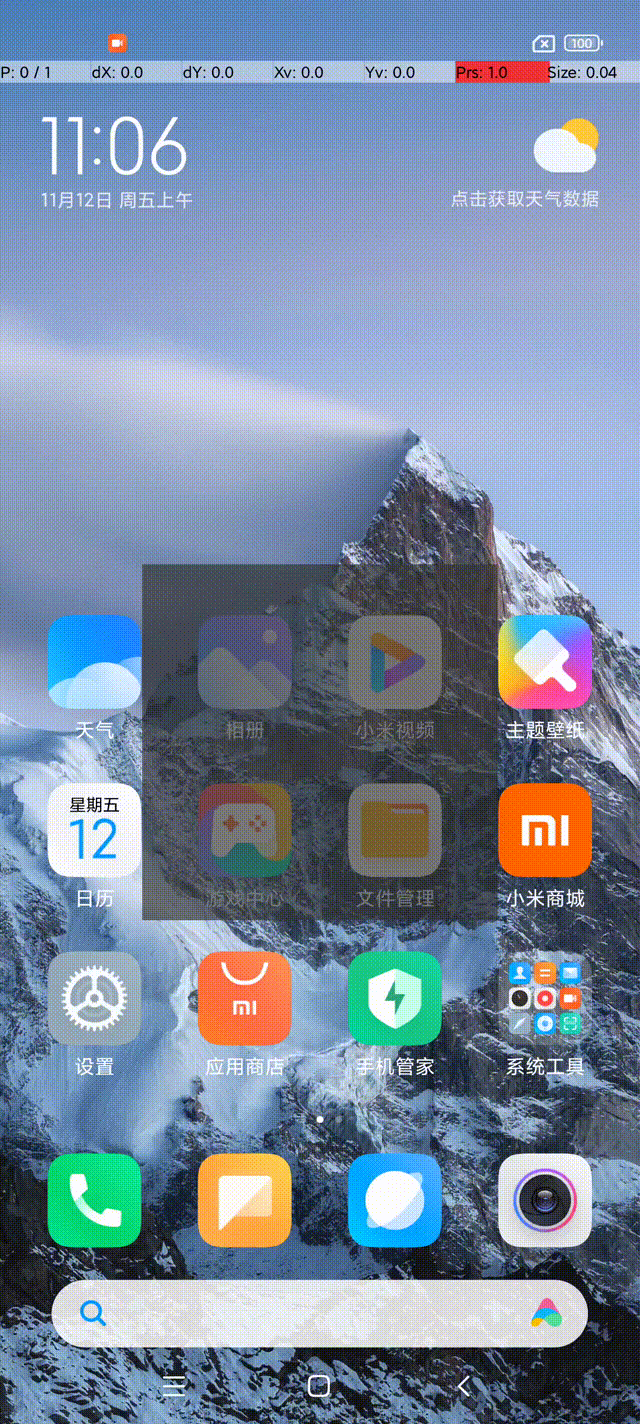Open 主题壁纸 themes app

coord(544,662)
